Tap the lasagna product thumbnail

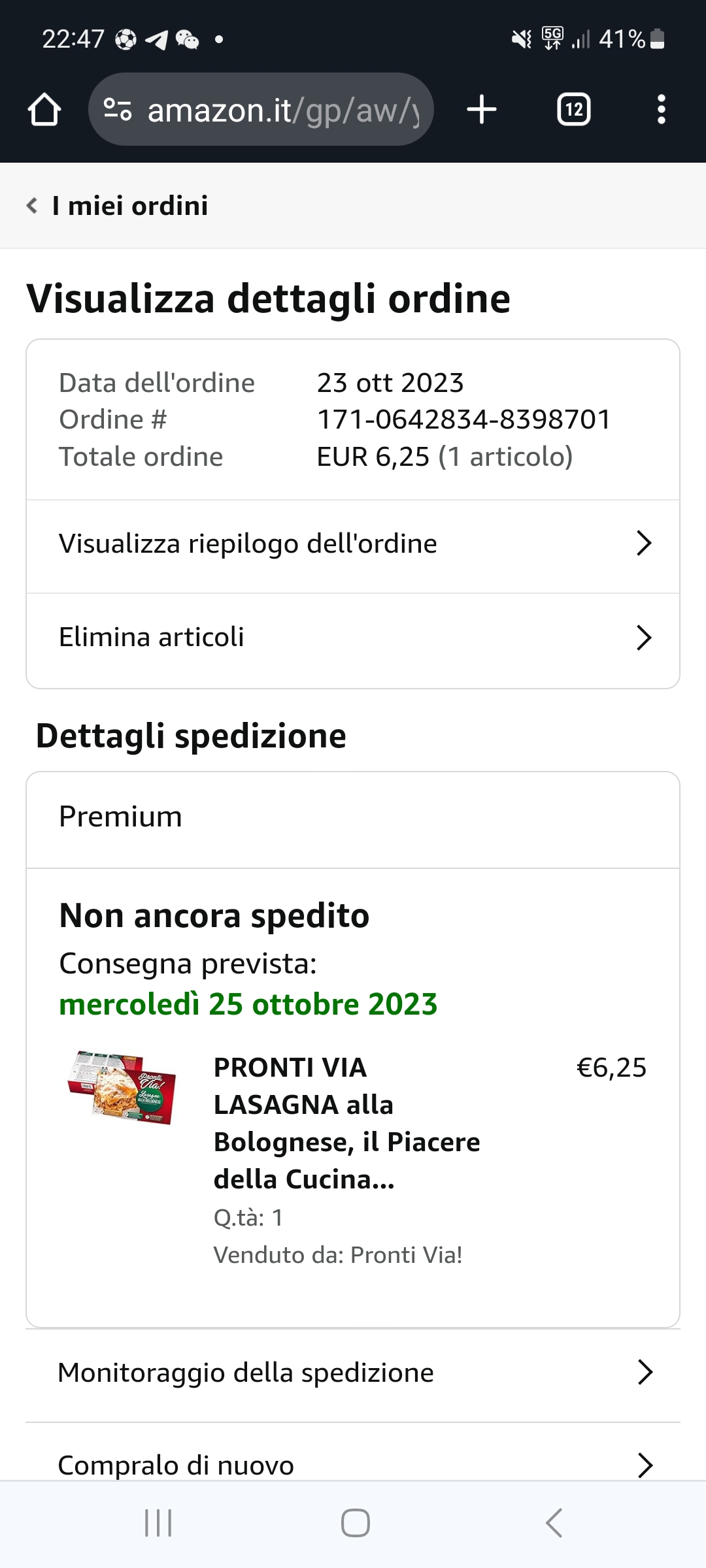122,1086
